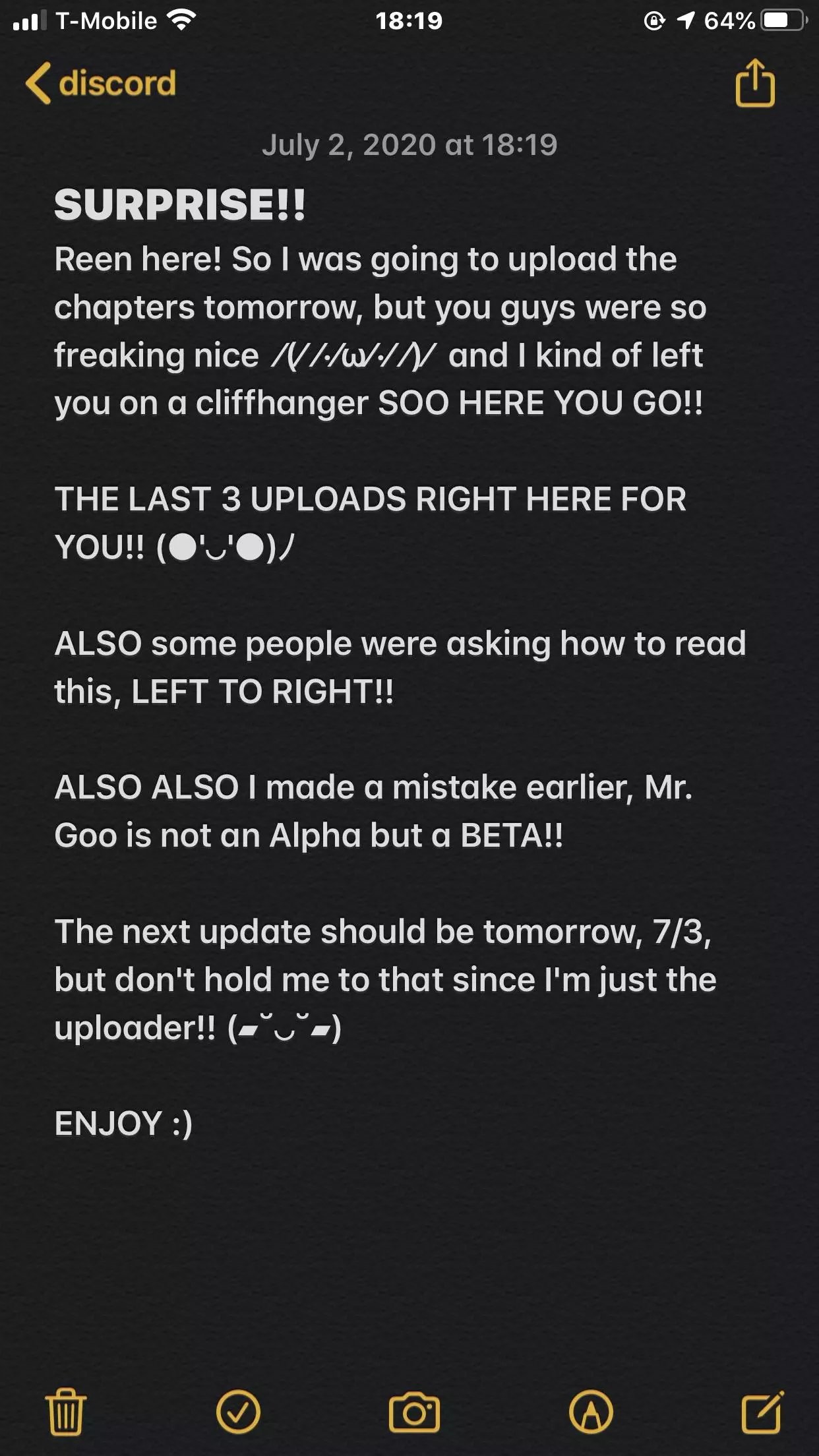Viewport: 819px width, 1456px height.
Task: Go back to the discord folder
Action: tap(100, 83)
